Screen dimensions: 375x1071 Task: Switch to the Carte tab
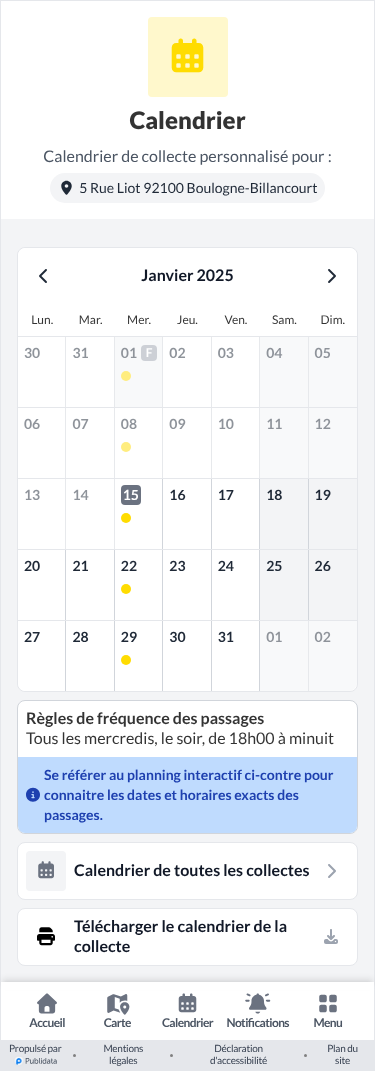click(x=117, y=1011)
